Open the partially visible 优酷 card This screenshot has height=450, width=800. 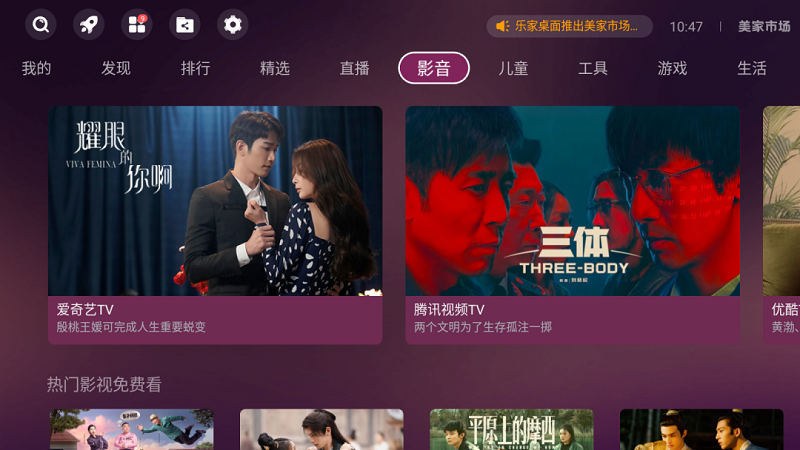point(782,225)
